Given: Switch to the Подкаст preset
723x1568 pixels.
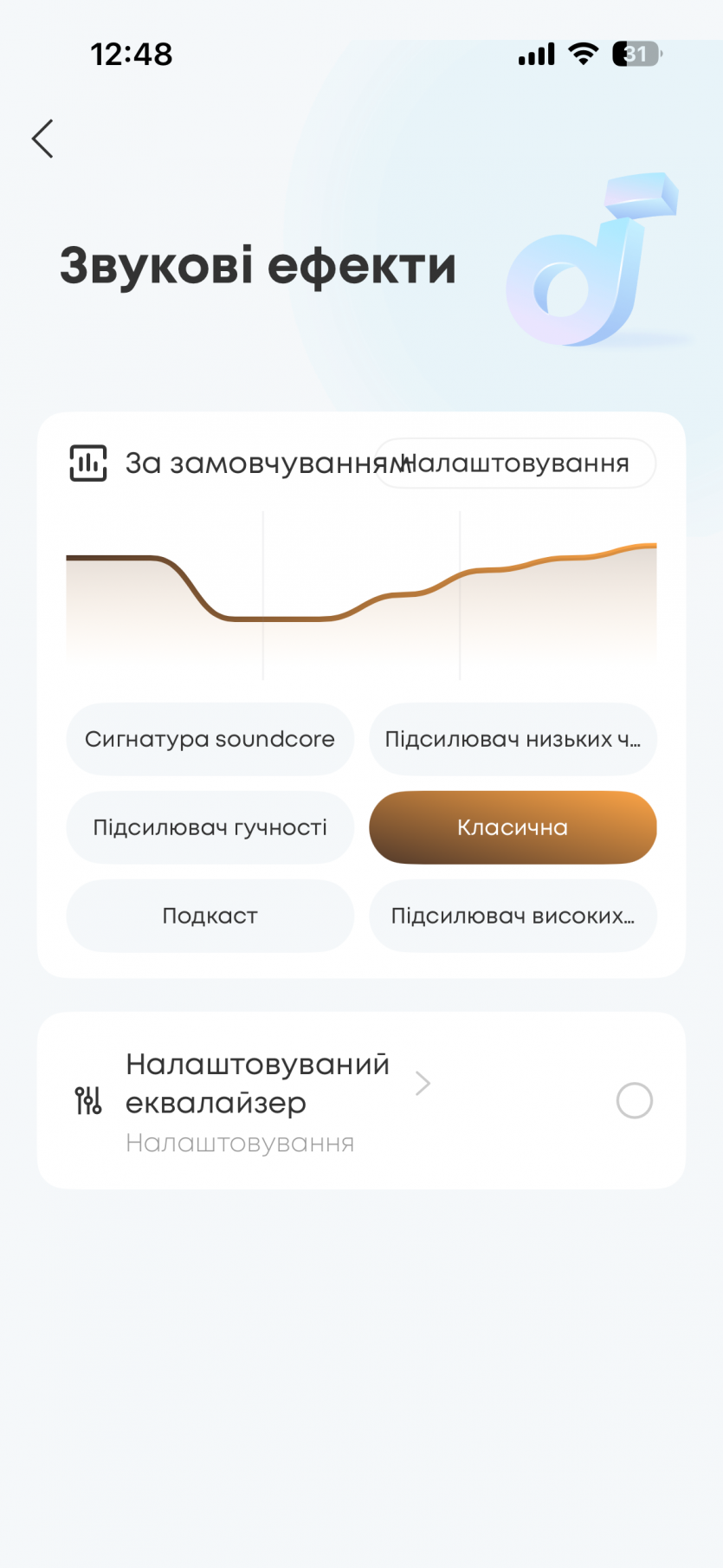Looking at the screenshot, I should 210,917.
